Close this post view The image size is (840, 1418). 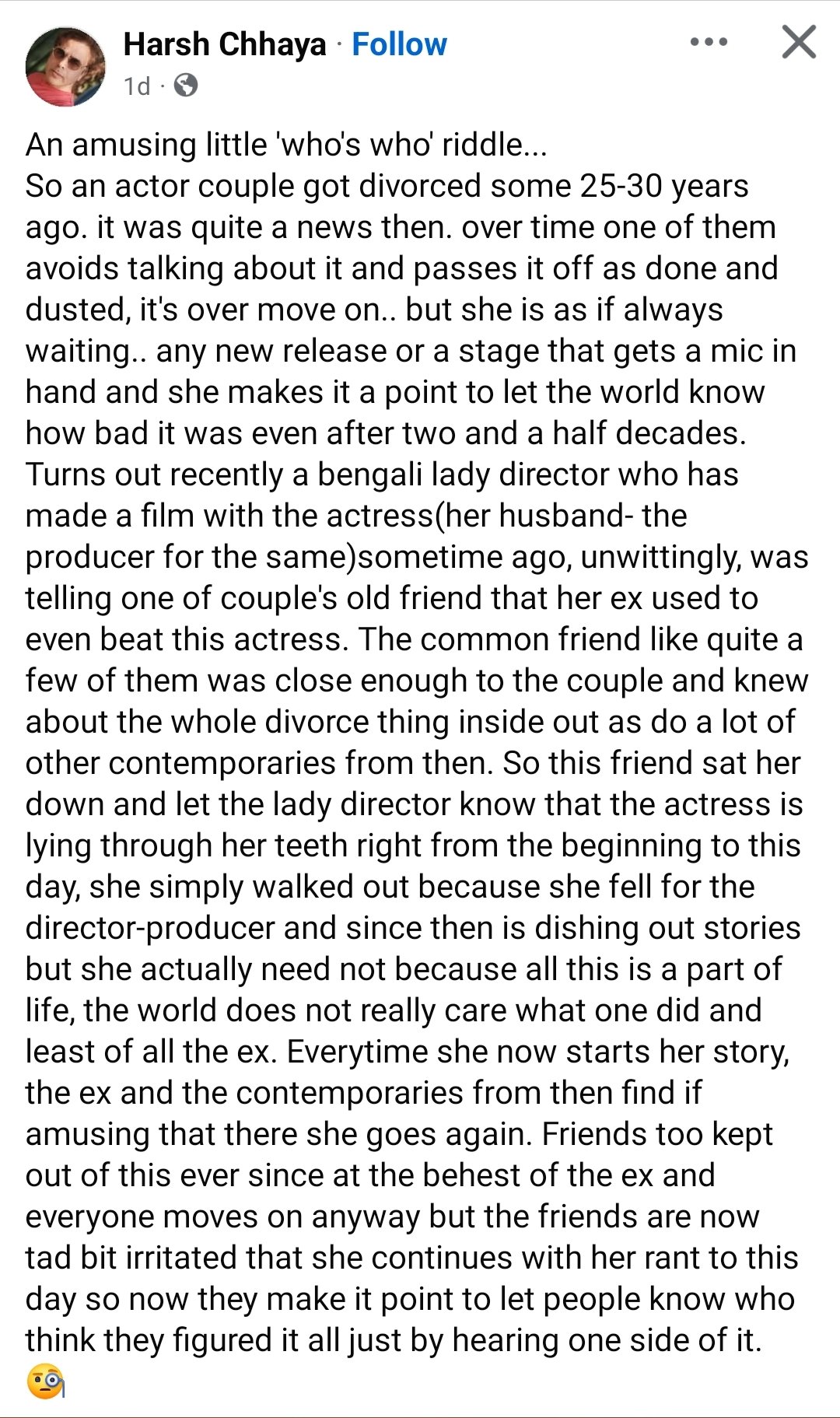point(799,42)
